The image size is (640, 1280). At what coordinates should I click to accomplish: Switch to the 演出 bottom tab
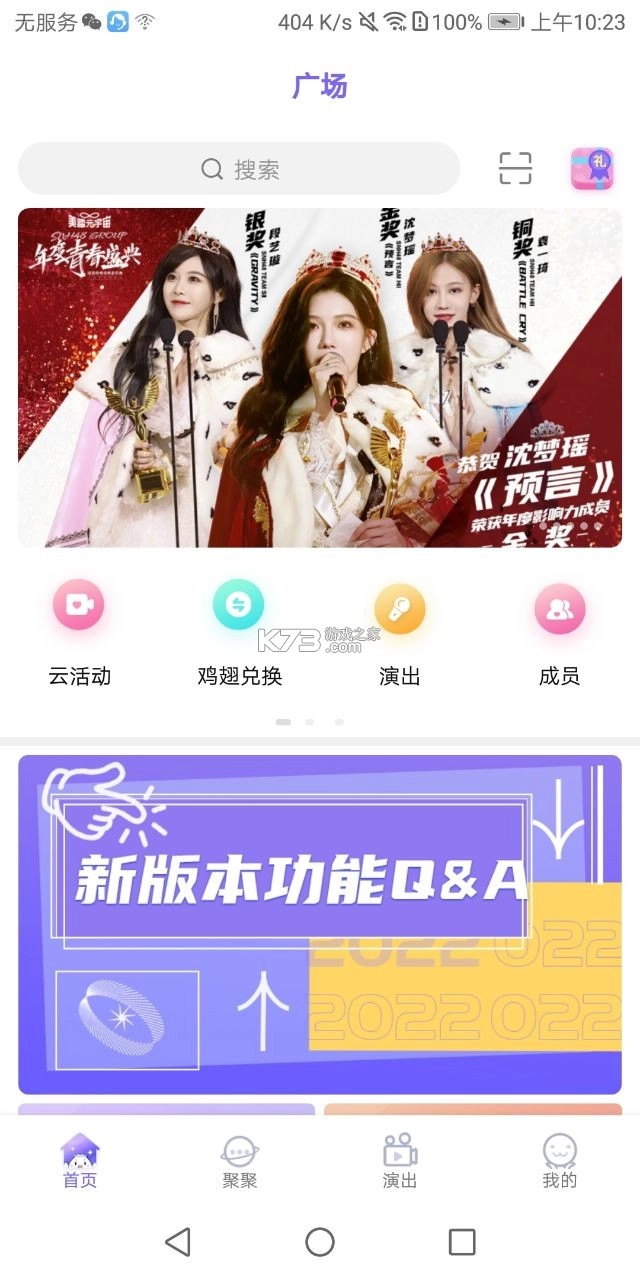click(x=400, y=1162)
